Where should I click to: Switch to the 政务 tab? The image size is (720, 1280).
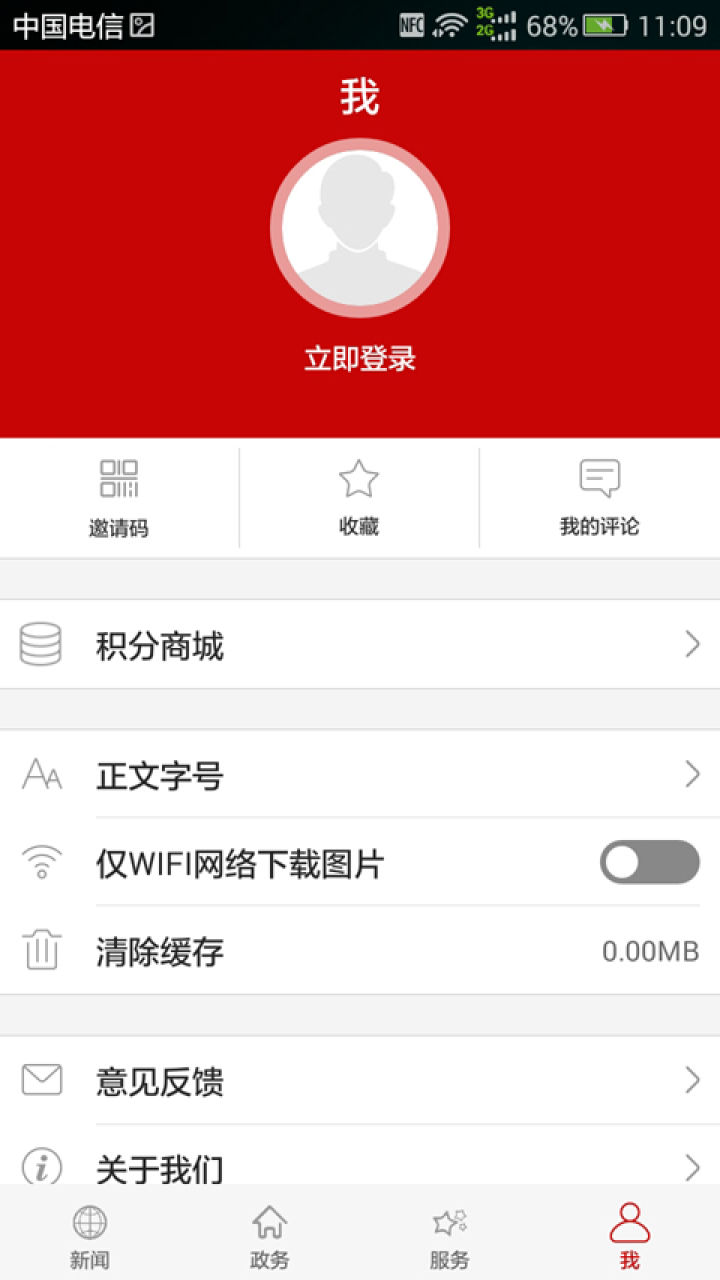coord(270,1233)
